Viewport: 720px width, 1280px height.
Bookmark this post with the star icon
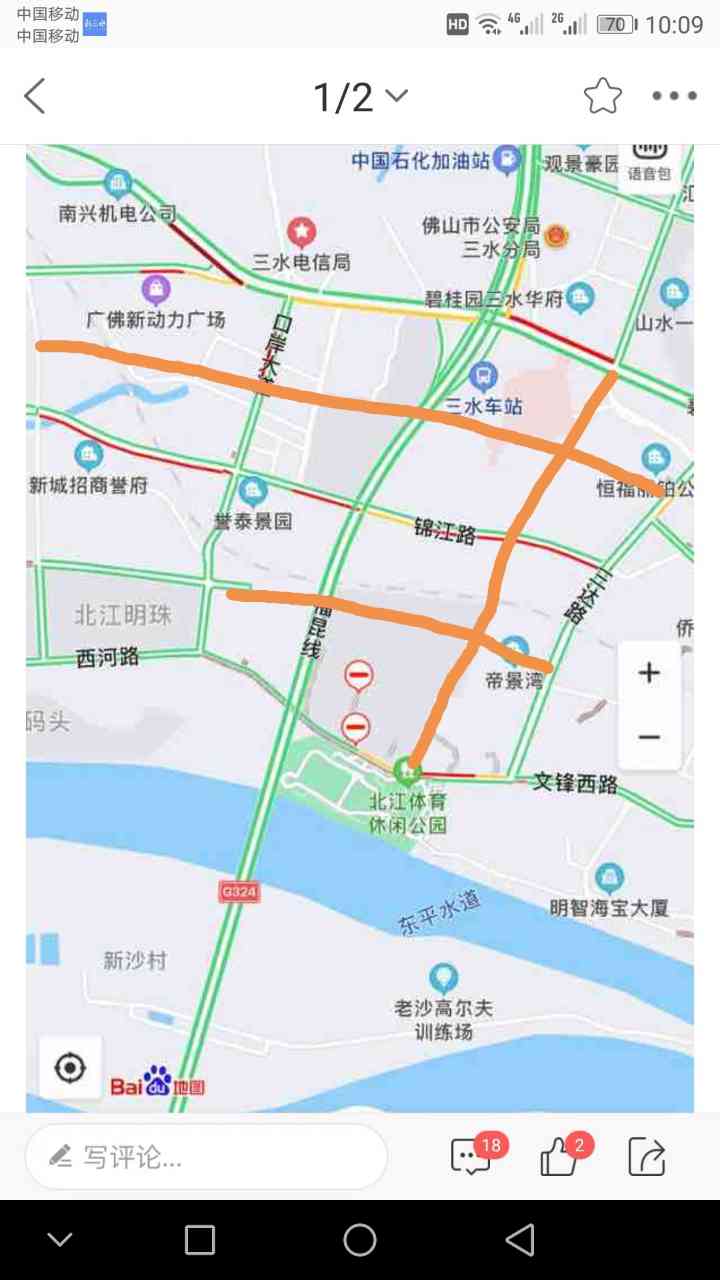tap(603, 97)
